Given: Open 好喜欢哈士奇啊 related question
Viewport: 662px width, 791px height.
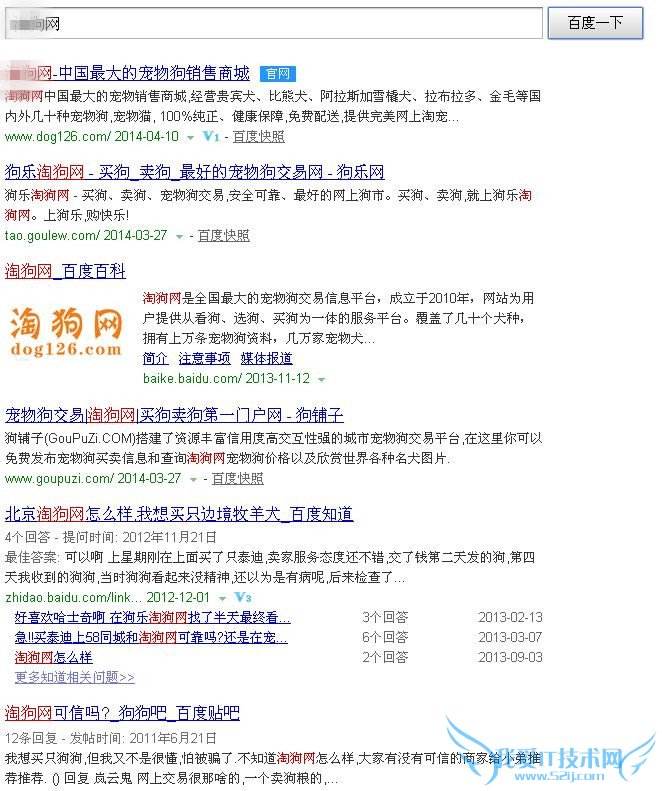Looking at the screenshot, I should 152,617.
